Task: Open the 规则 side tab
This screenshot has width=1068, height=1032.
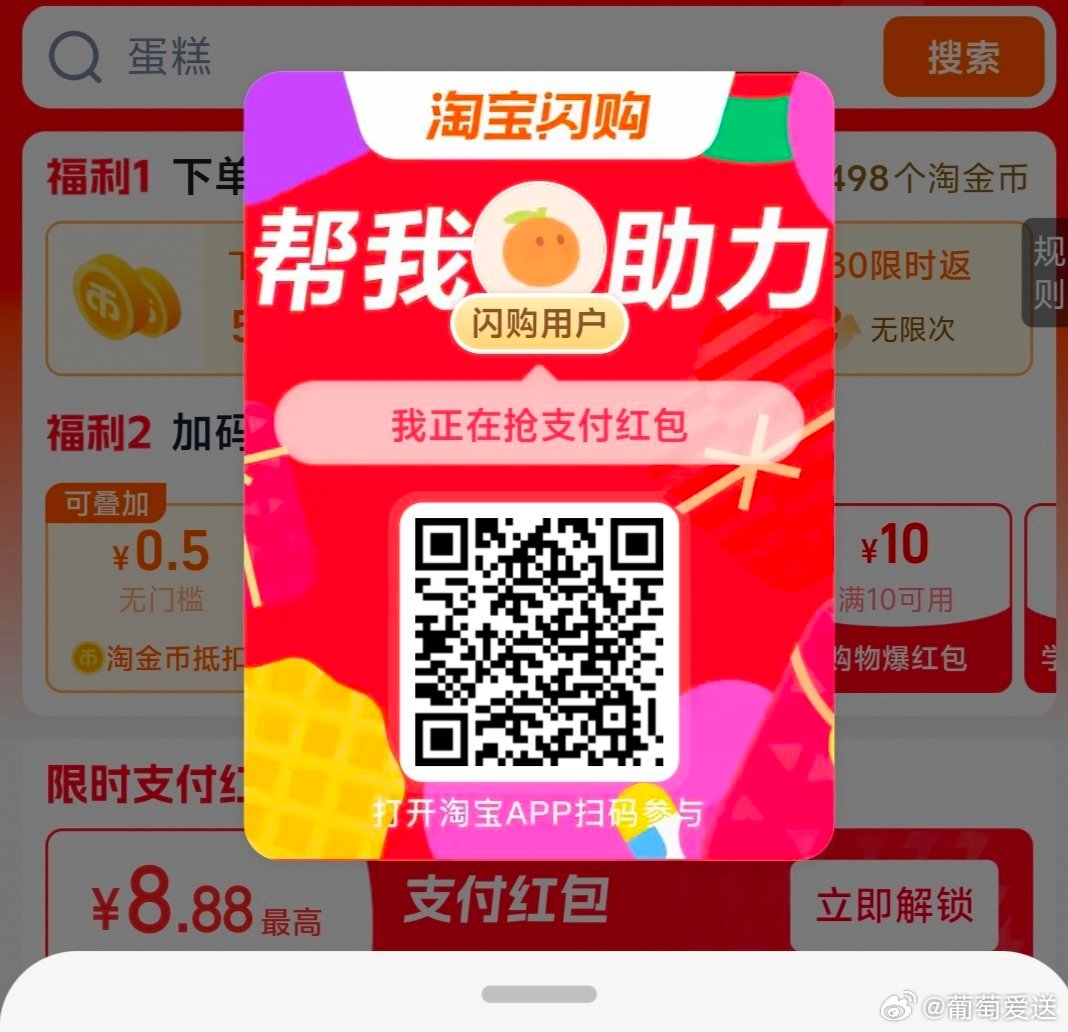Action: point(1047,272)
